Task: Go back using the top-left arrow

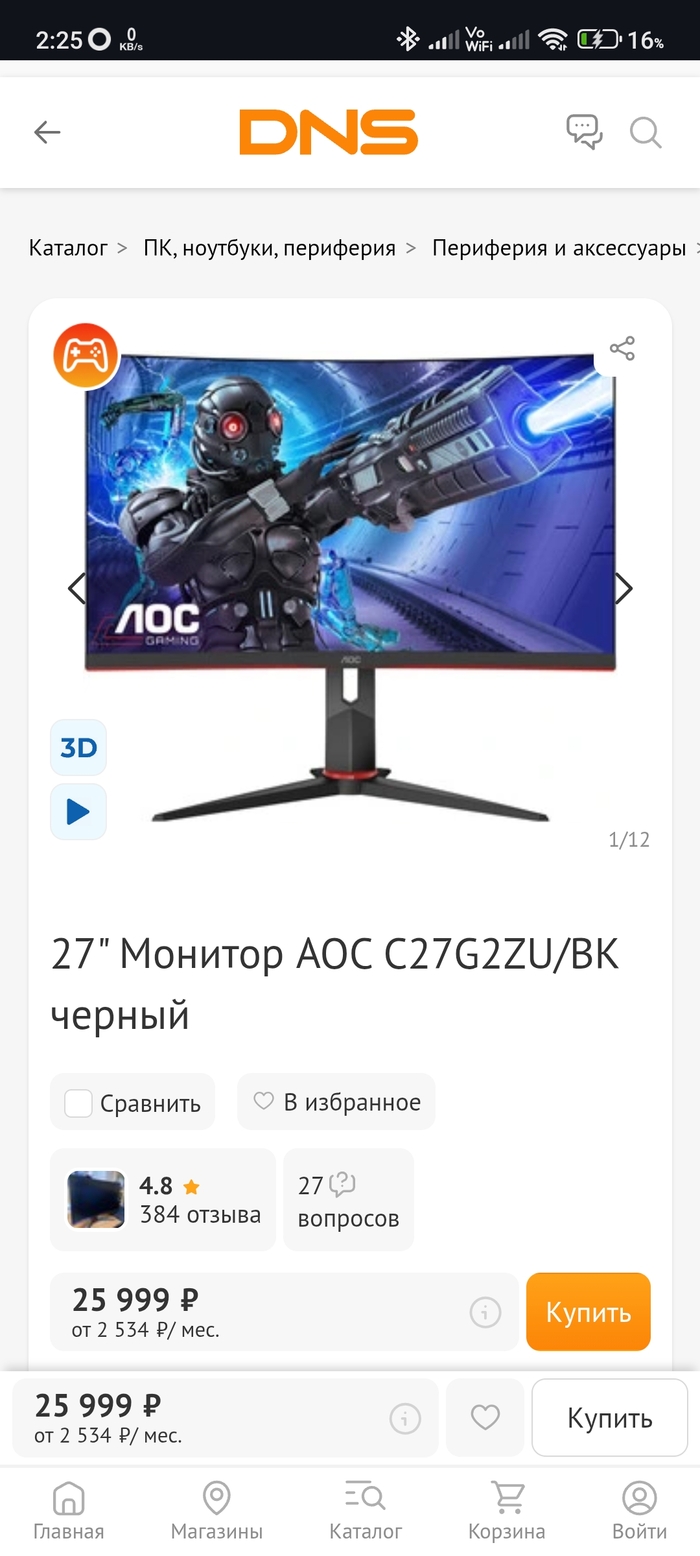Action: point(47,132)
